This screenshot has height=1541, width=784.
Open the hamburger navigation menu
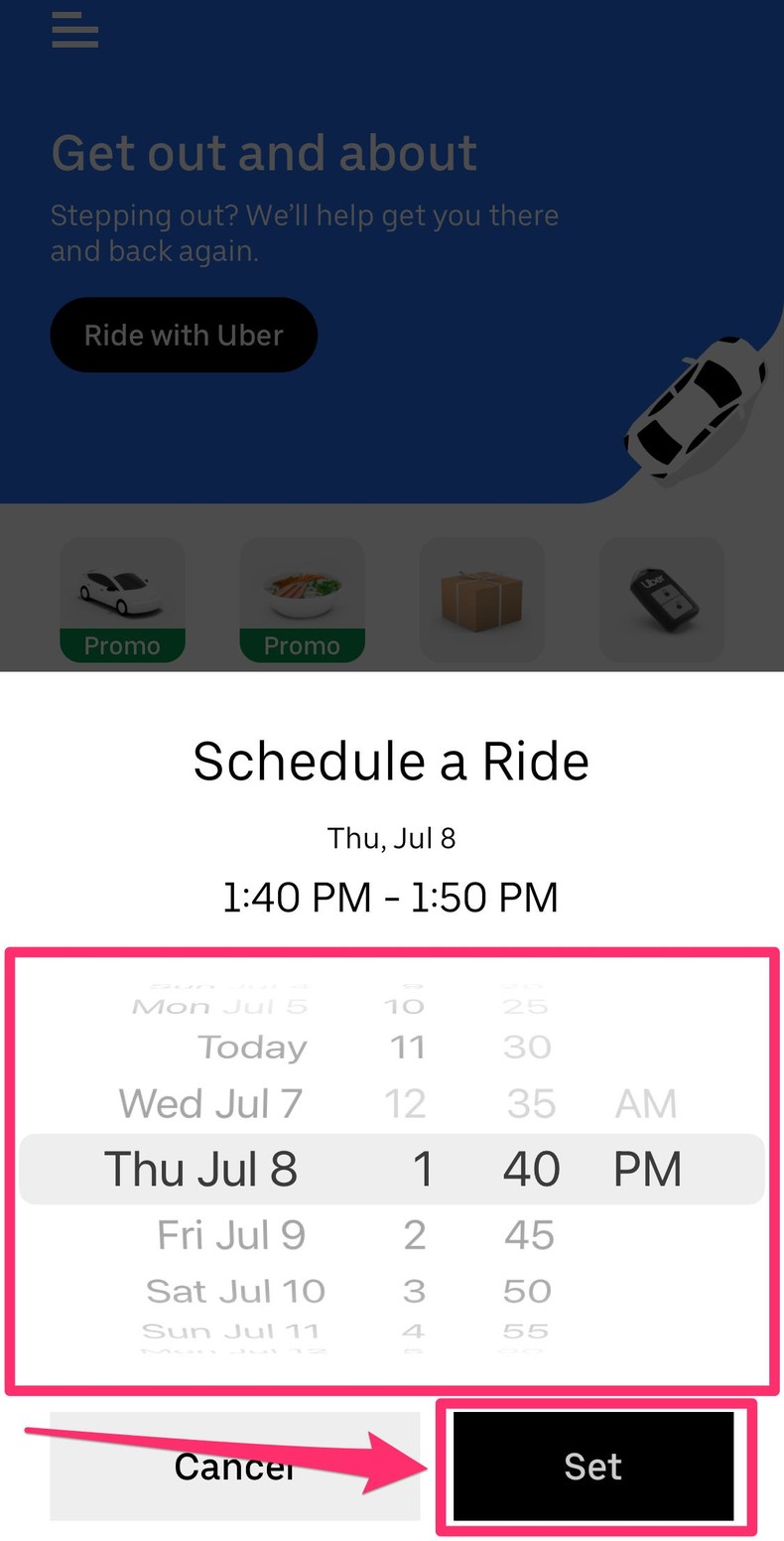[73, 30]
